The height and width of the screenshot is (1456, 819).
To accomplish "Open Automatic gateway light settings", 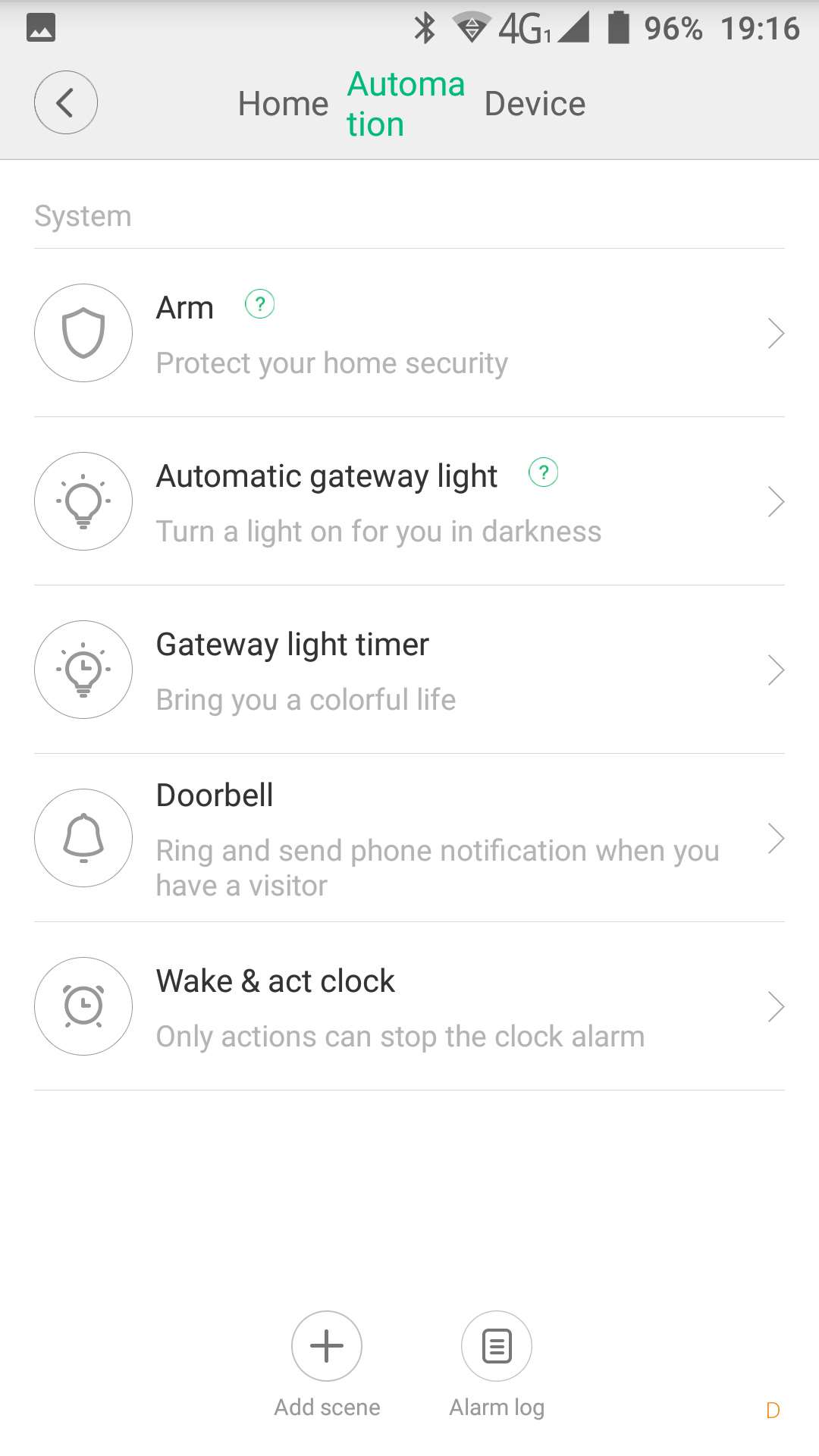I will (409, 502).
